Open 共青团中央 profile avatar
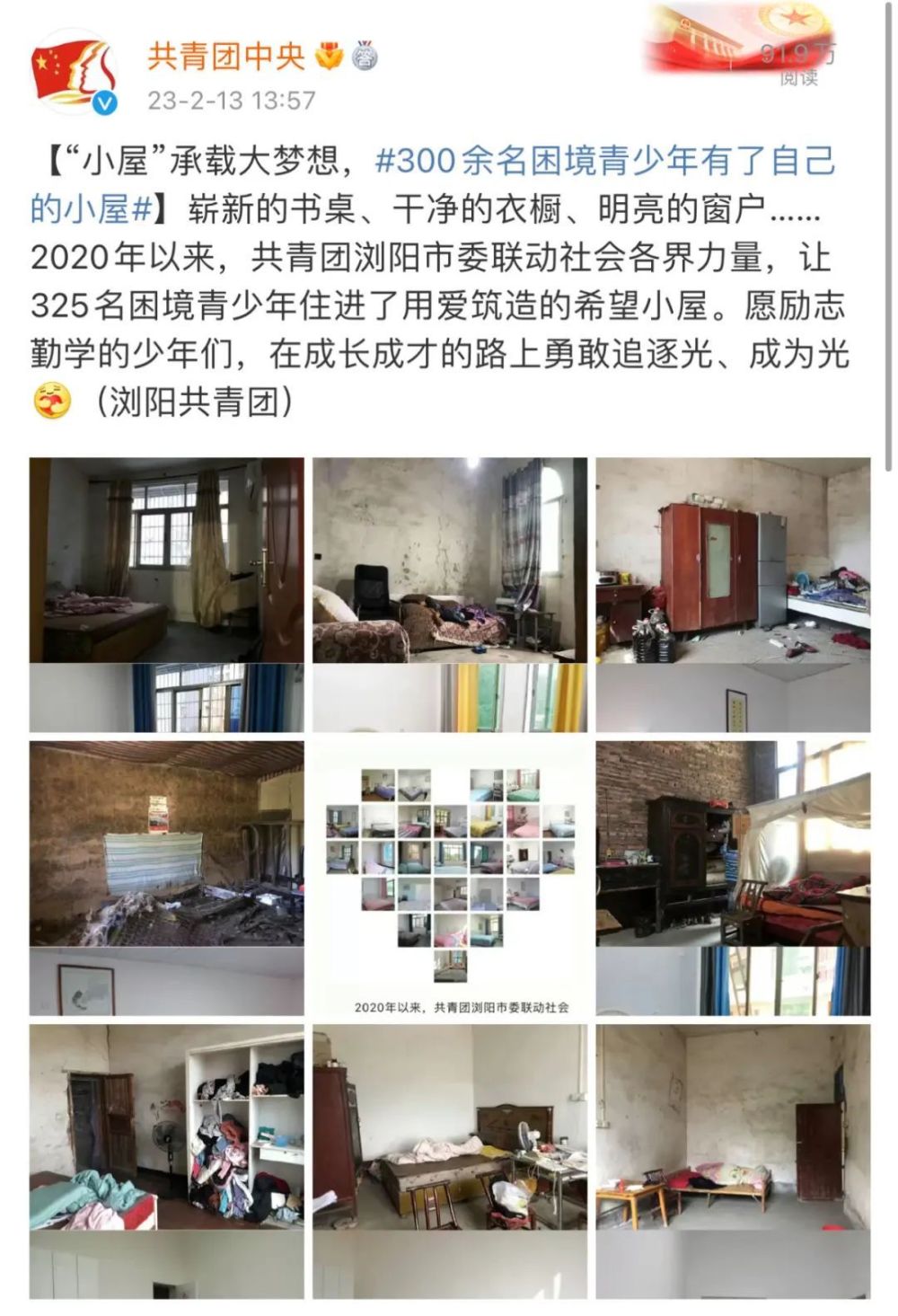 (75, 72)
